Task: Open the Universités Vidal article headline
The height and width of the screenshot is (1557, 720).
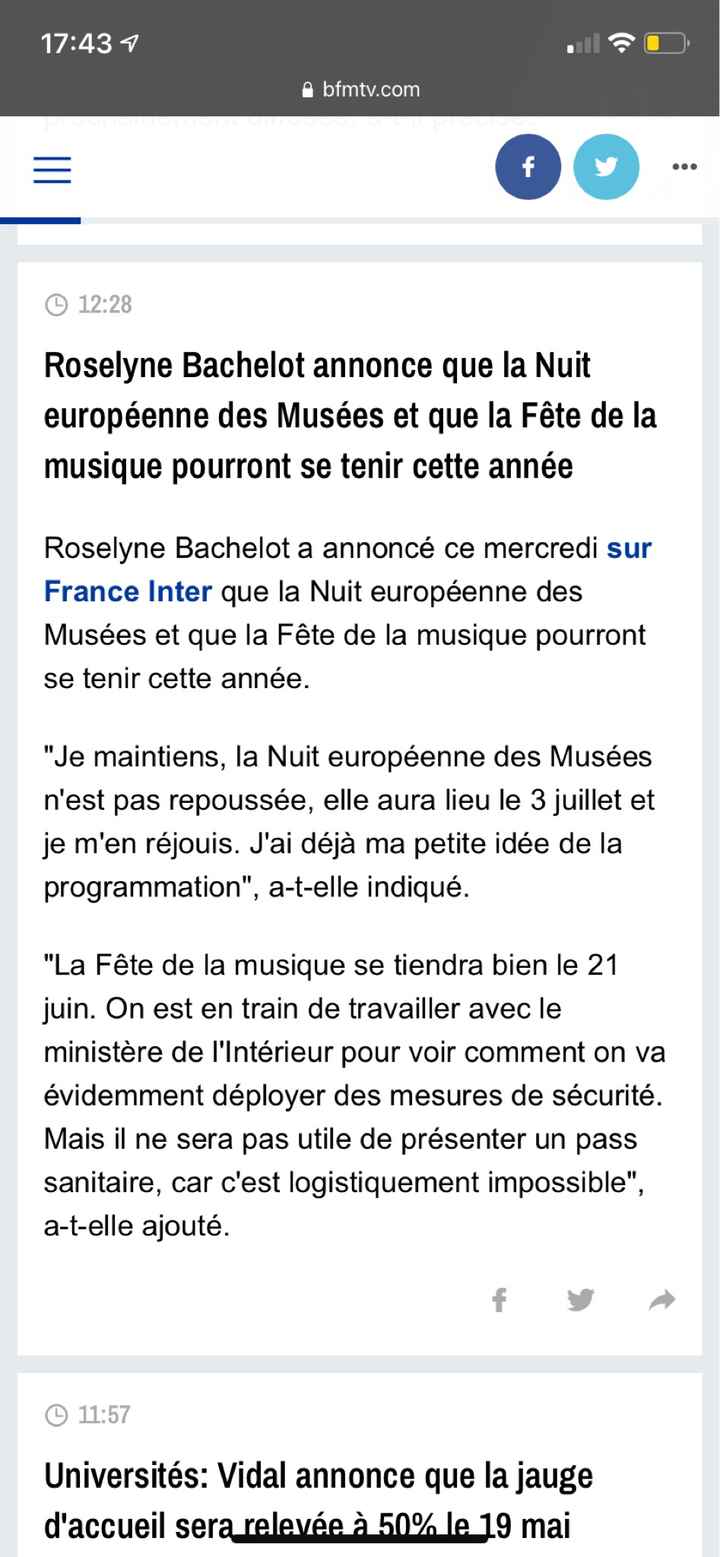Action: (318, 1498)
